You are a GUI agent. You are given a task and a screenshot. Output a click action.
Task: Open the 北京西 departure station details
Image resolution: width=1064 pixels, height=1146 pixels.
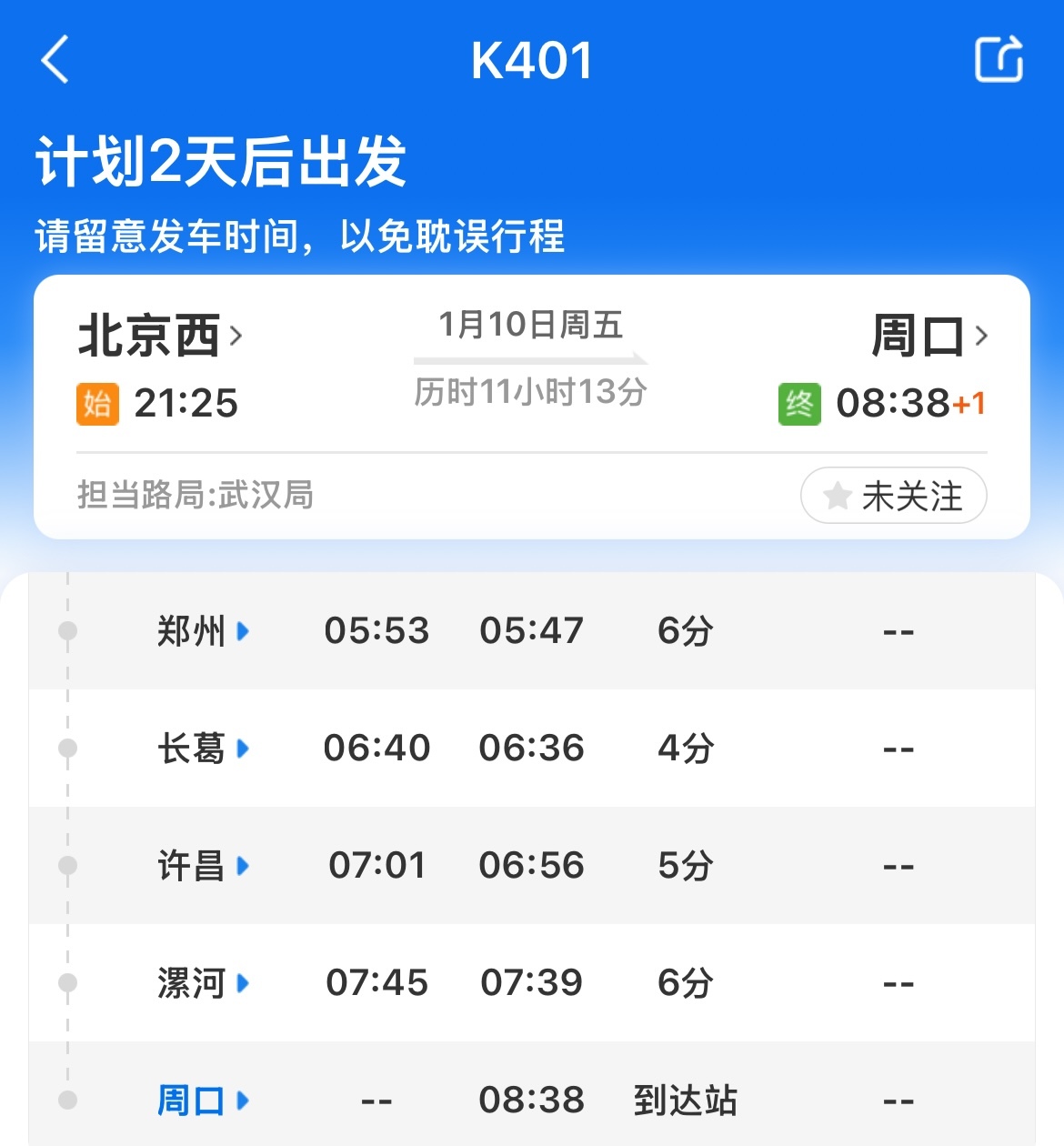tap(160, 336)
